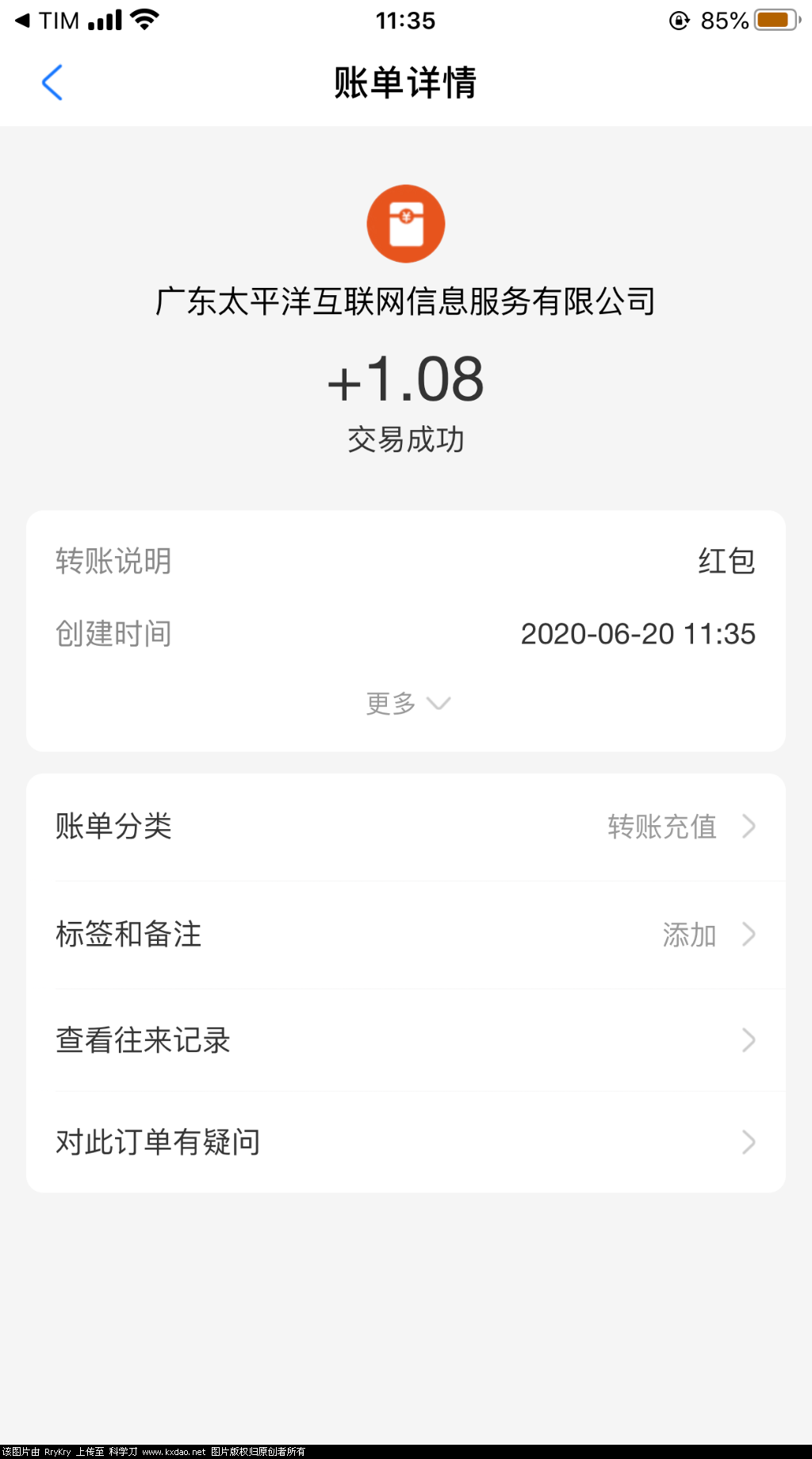Tap the back arrow to leave bill details
The height and width of the screenshot is (1459, 812).
click(x=53, y=83)
